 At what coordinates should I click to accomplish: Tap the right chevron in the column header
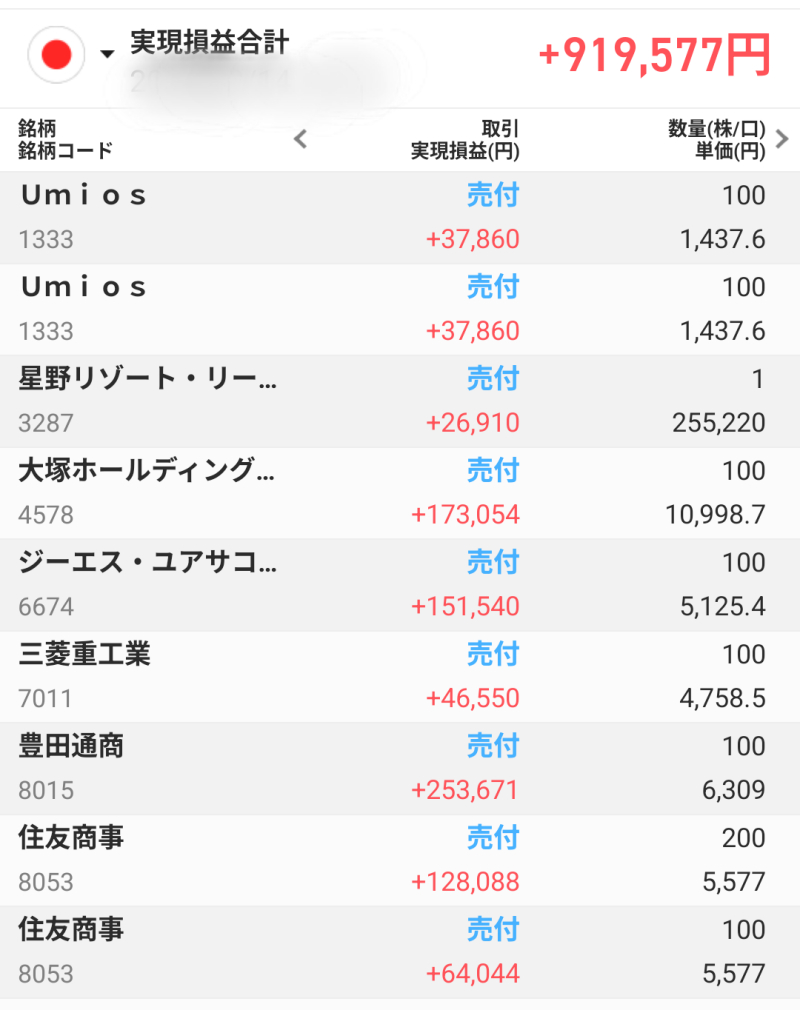[783, 140]
